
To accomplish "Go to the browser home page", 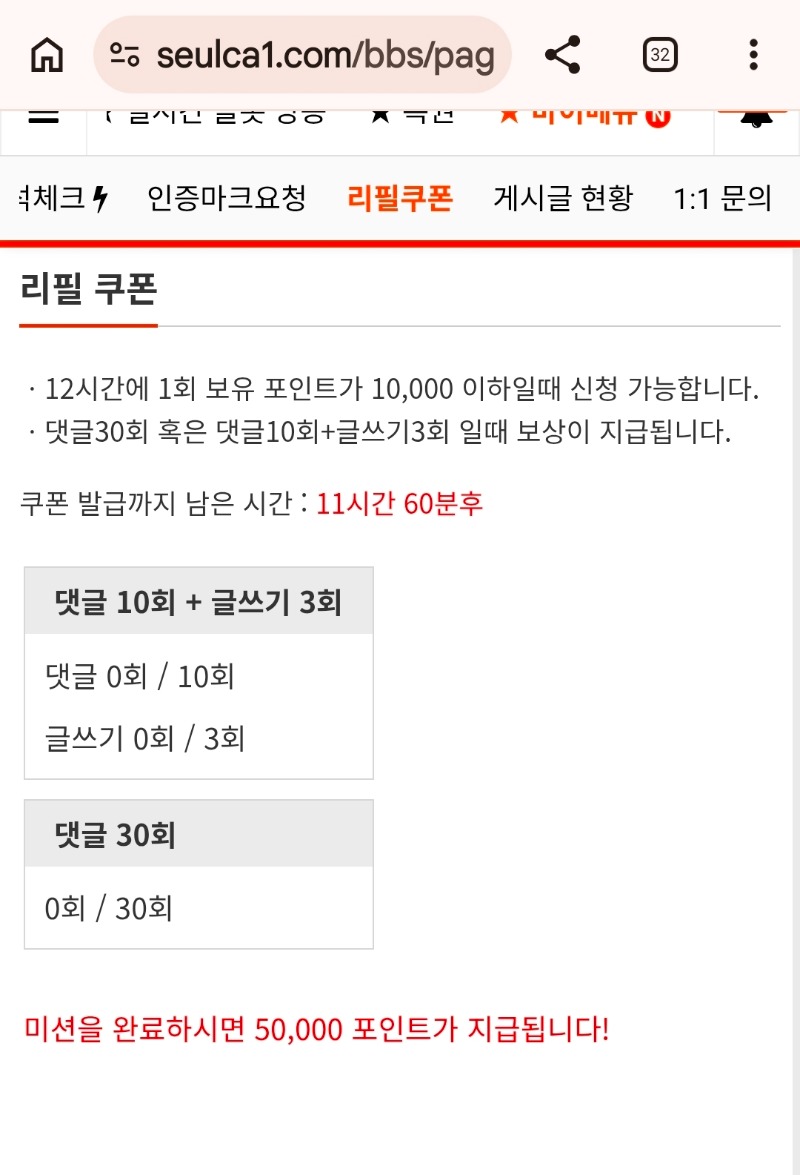I will [x=46, y=55].
